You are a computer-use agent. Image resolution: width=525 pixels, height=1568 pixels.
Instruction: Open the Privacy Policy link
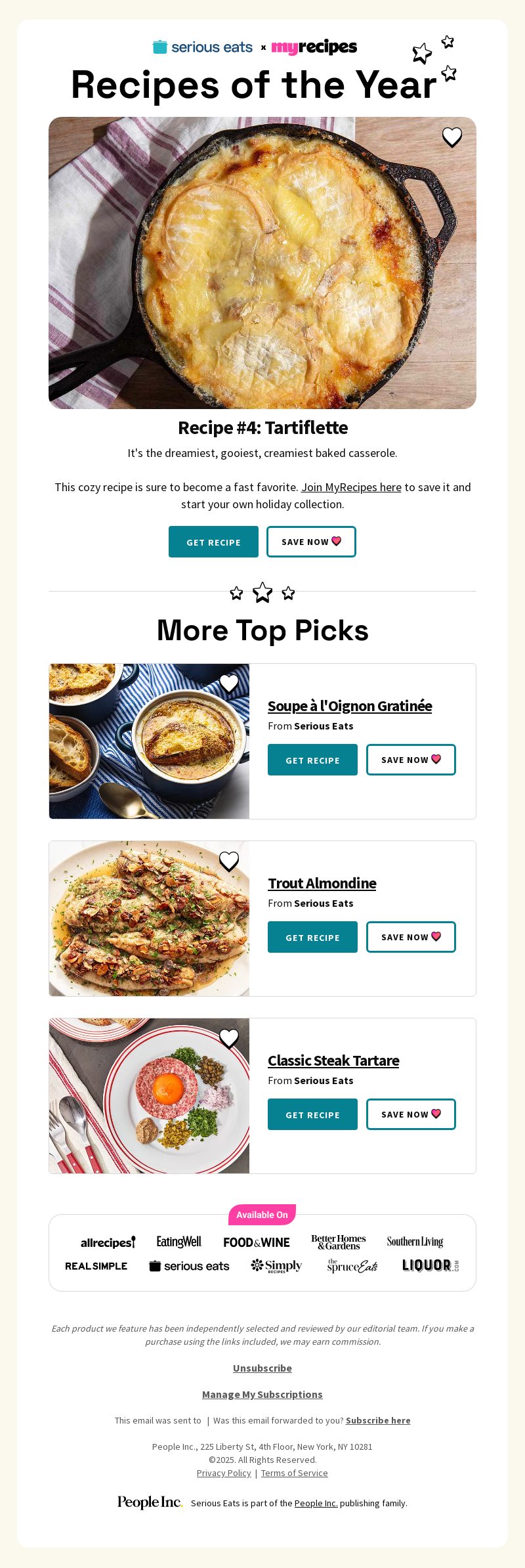pos(224,1473)
